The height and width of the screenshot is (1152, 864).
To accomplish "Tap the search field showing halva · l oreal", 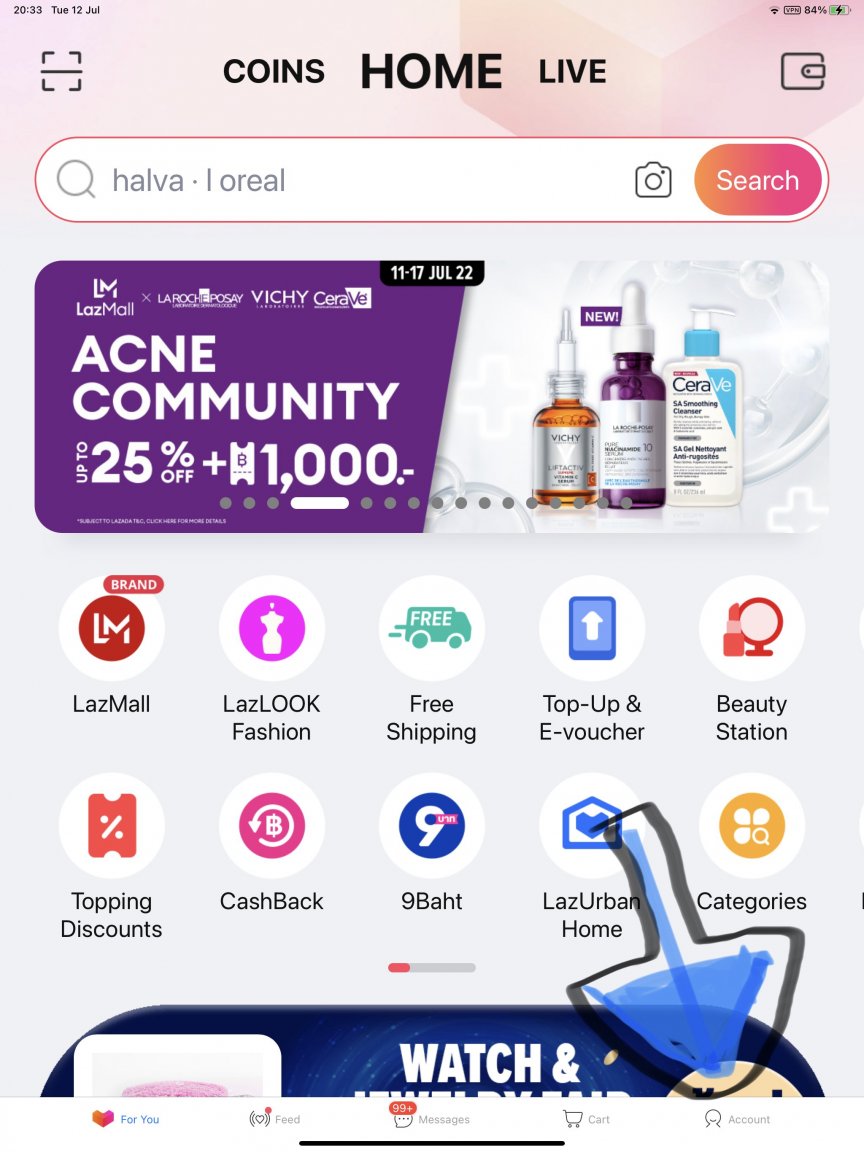I will 340,181.
